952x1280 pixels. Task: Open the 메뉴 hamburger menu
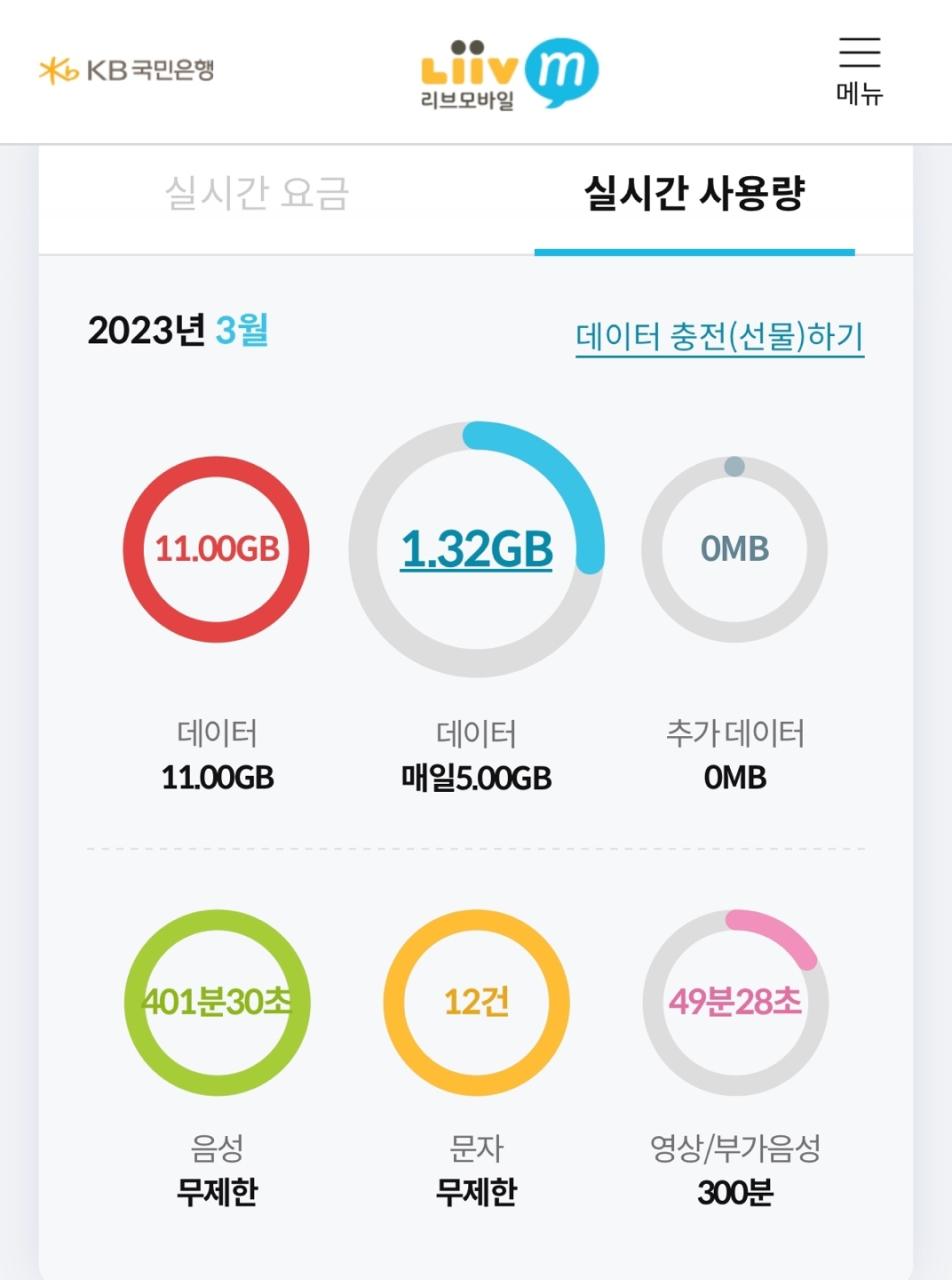[x=859, y=70]
